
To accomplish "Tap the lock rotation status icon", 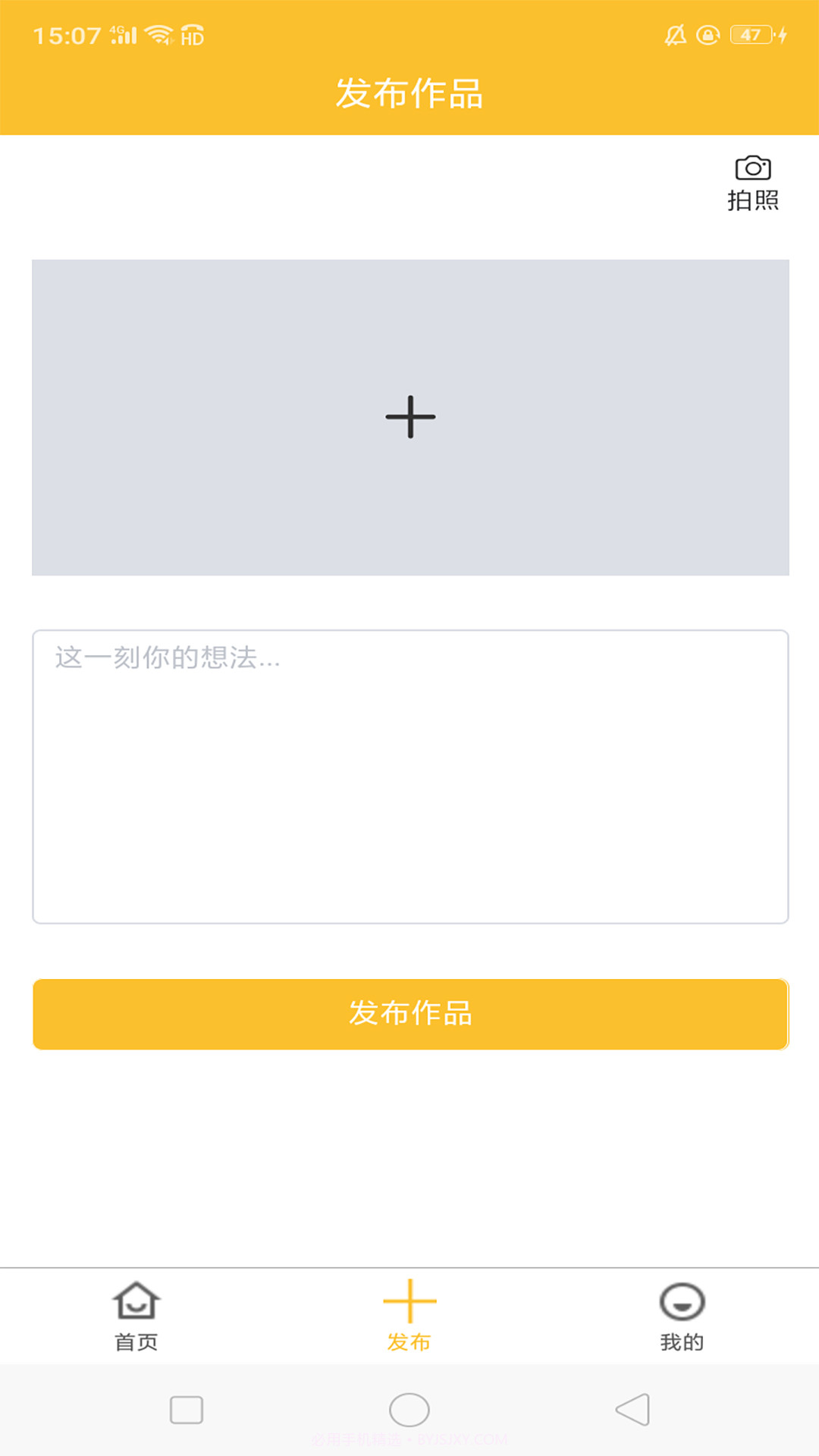I will [707, 33].
